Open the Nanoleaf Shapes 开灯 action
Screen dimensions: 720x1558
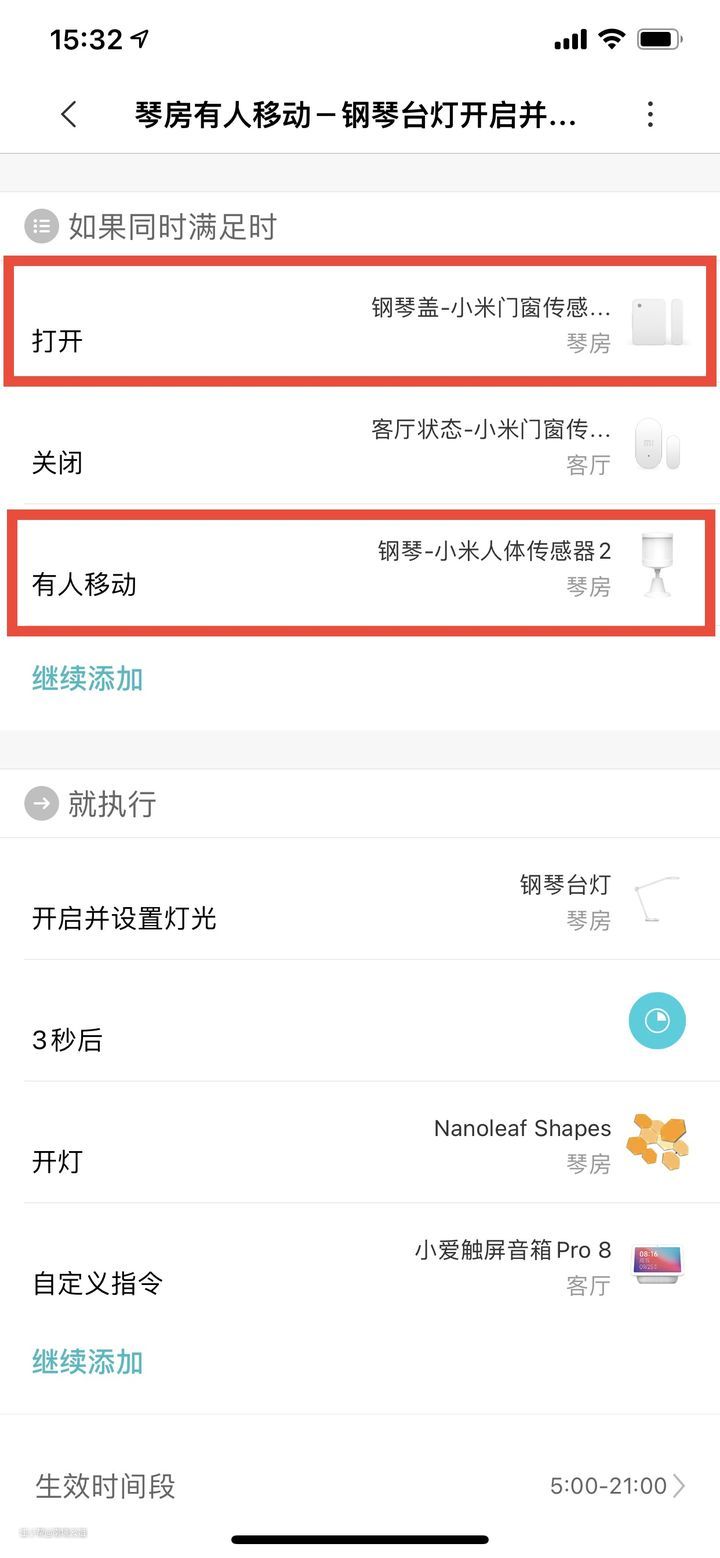pyautogui.click(x=360, y=1144)
